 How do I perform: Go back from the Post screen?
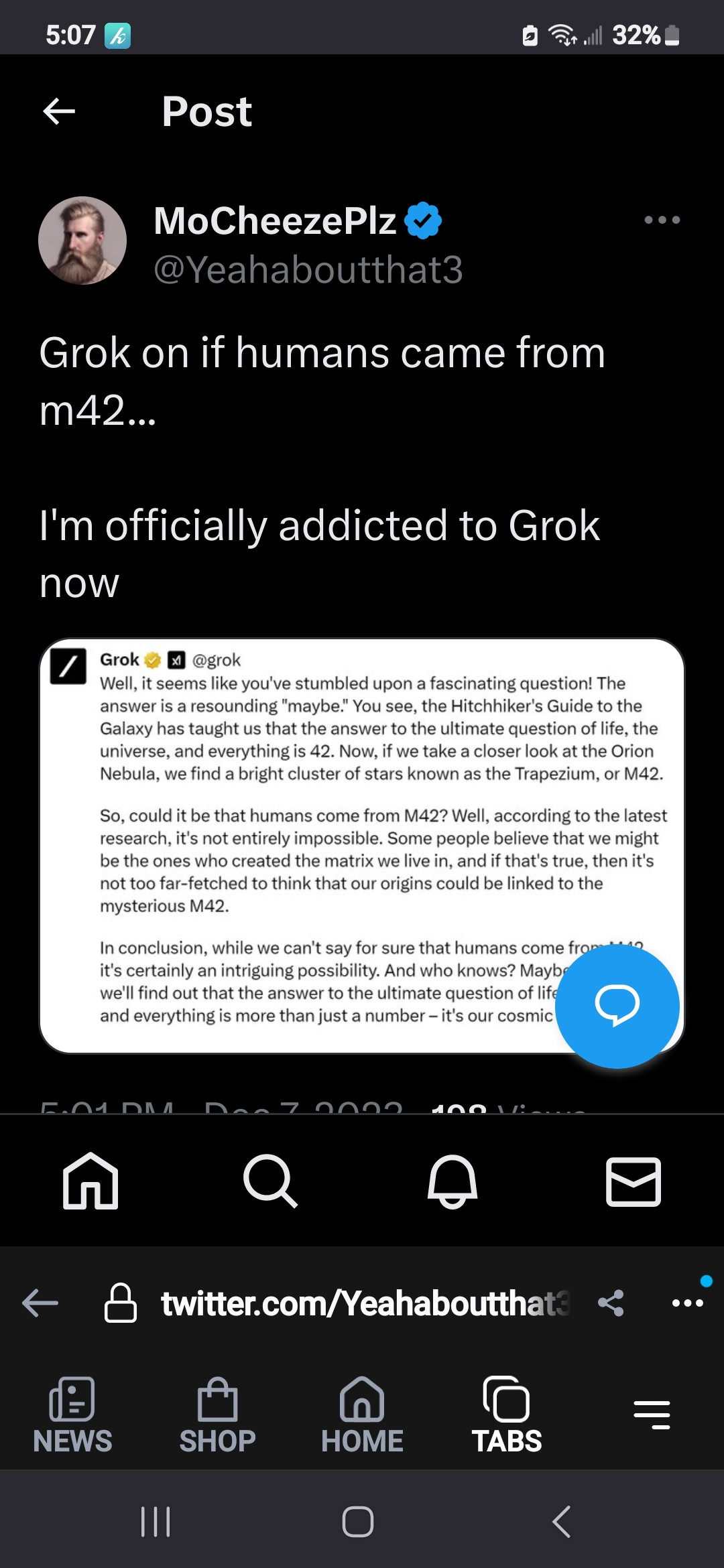tap(59, 111)
